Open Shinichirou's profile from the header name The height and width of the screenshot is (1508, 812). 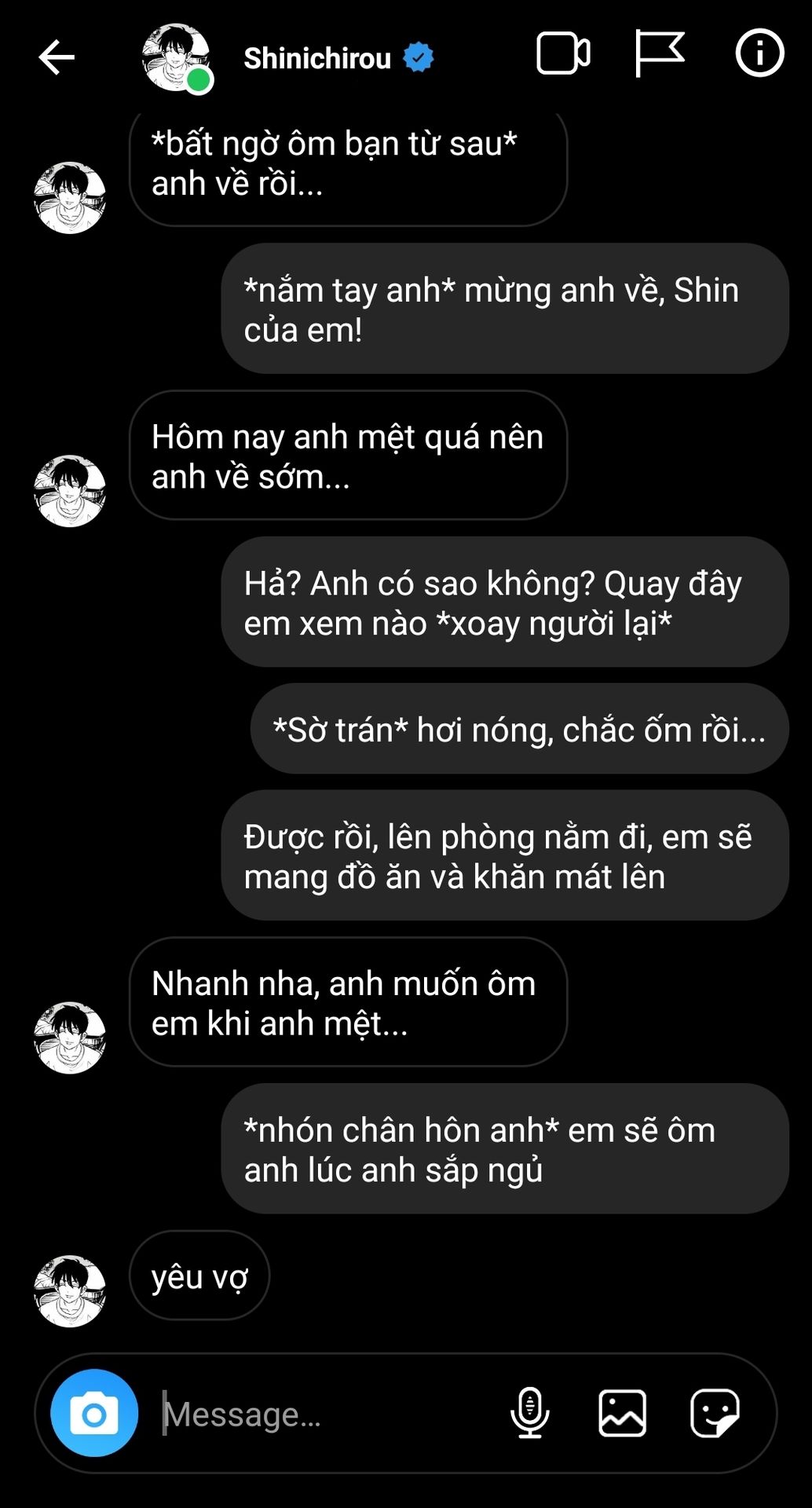pyautogui.click(x=317, y=58)
